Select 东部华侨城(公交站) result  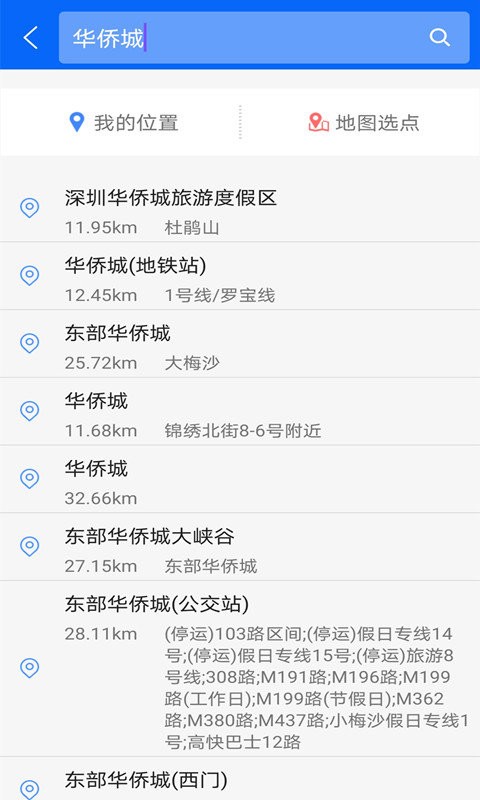click(240, 669)
